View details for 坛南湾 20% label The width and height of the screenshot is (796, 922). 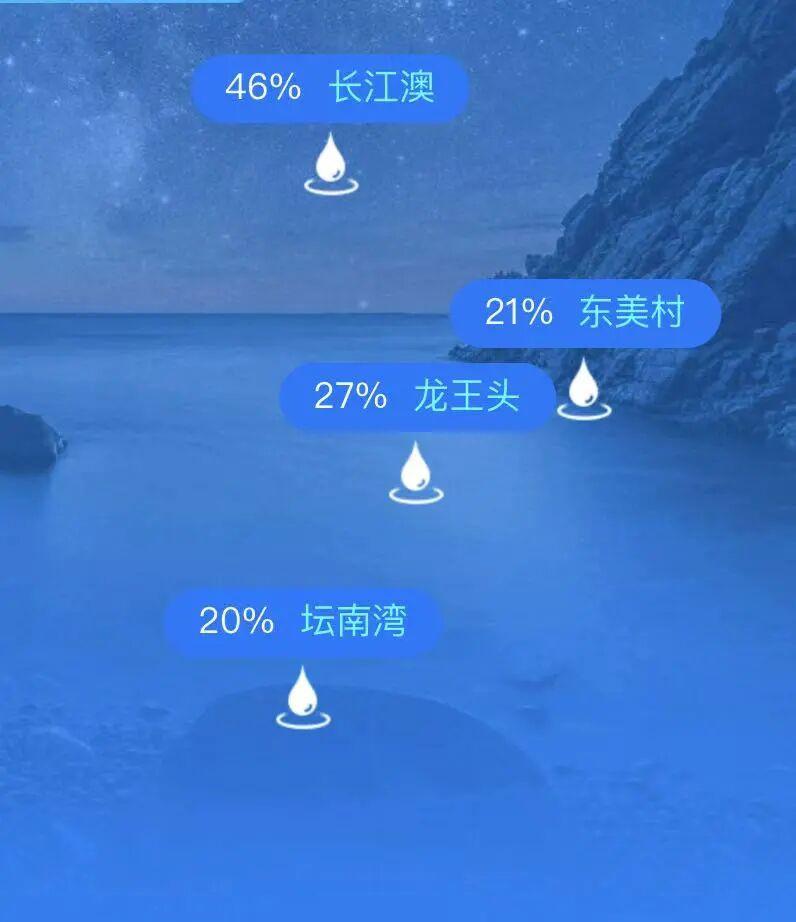tap(302, 622)
